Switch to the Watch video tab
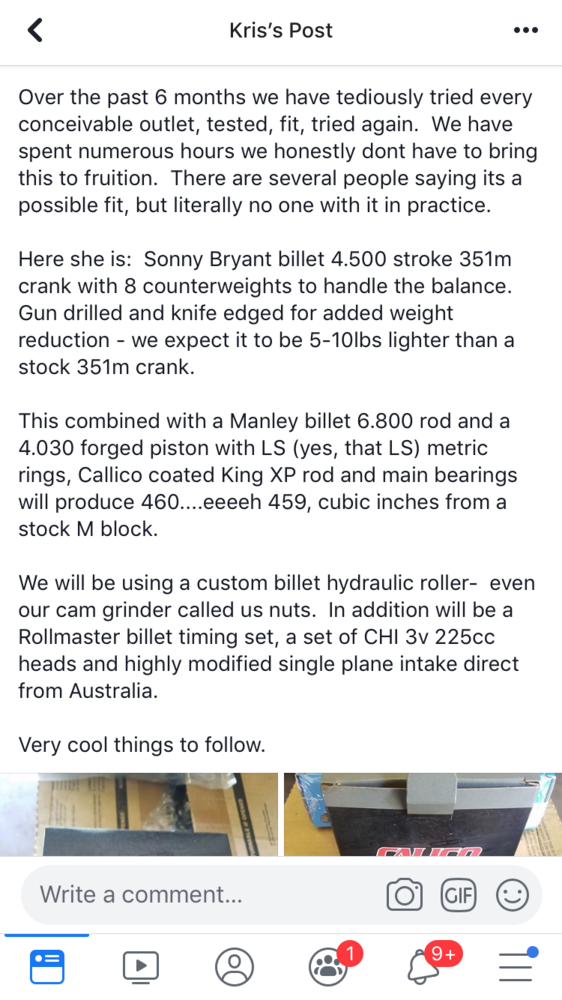 [x=140, y=966]
